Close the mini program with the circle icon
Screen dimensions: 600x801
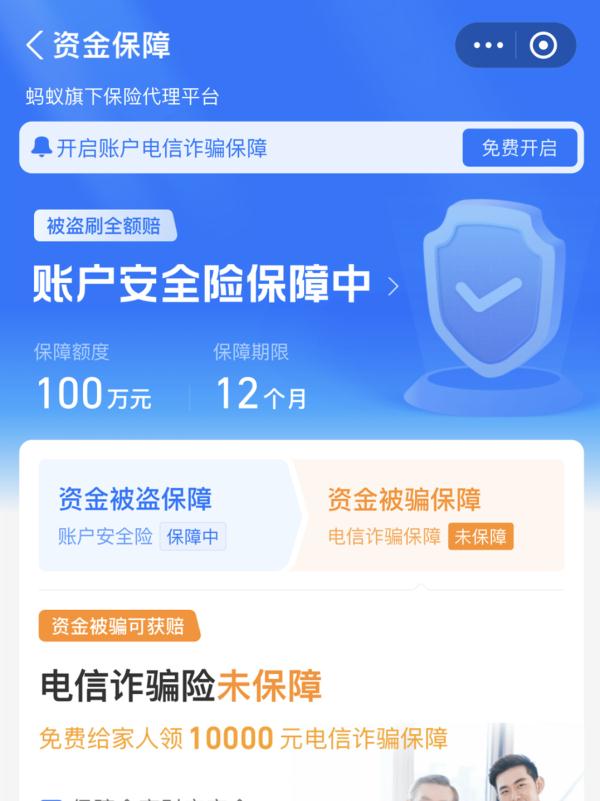[x=543, y=45]
